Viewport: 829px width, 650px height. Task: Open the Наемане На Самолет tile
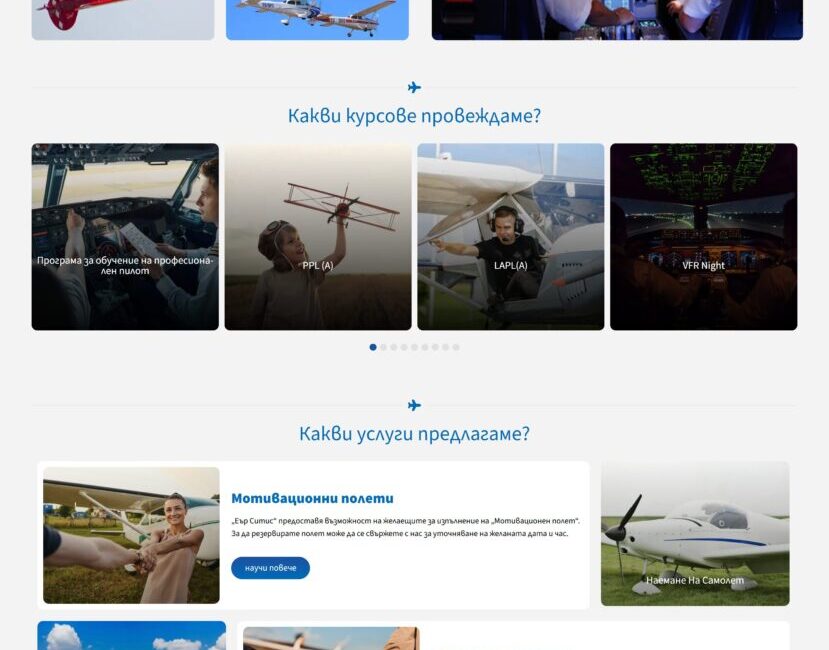point(695,534)
